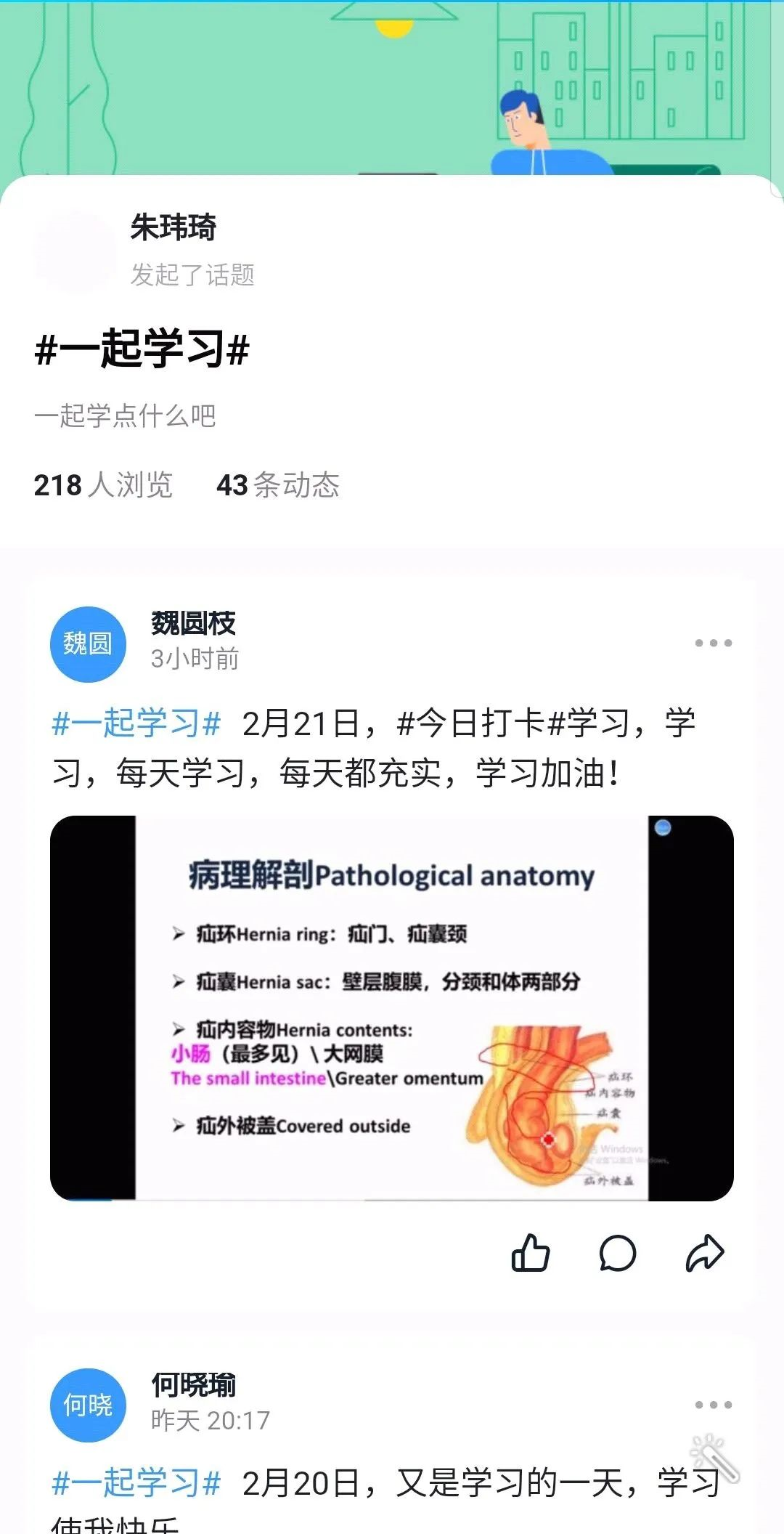
Task: Open the pathological anatomy video thumbnail
Action: coord(392,1008)
